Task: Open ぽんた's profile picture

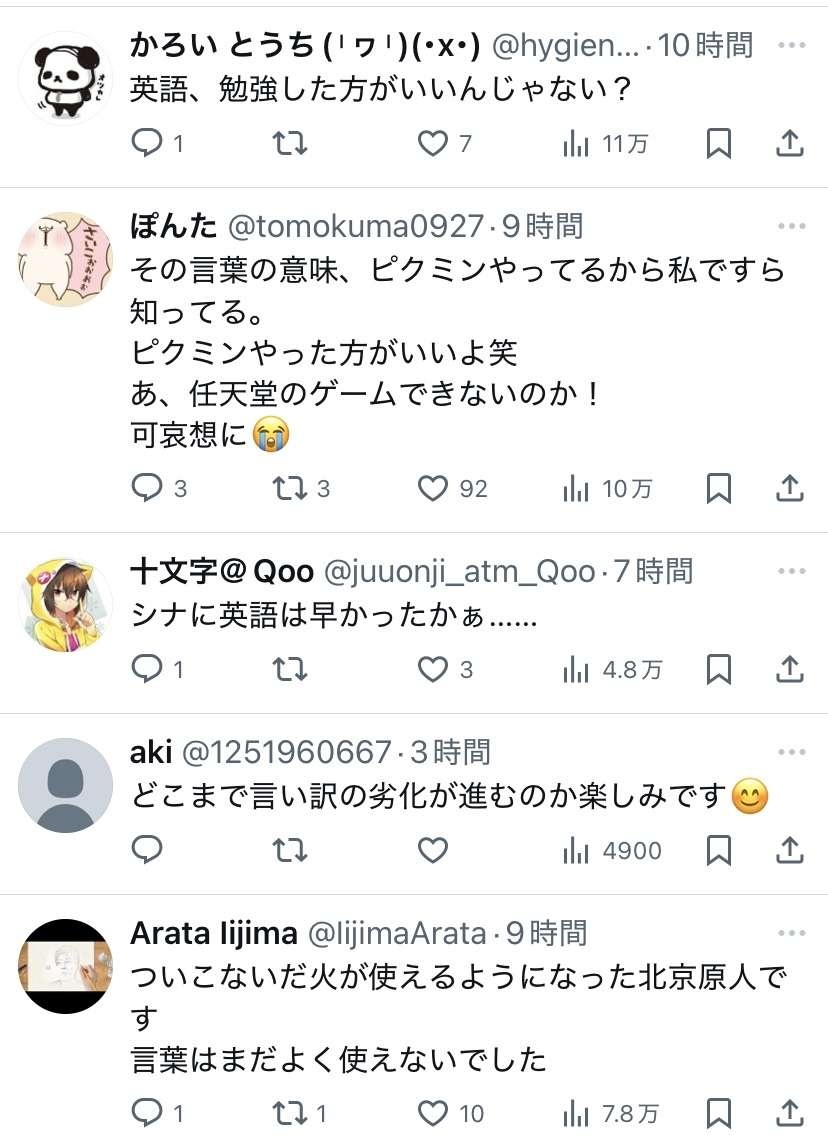Action: pos(65,259)
